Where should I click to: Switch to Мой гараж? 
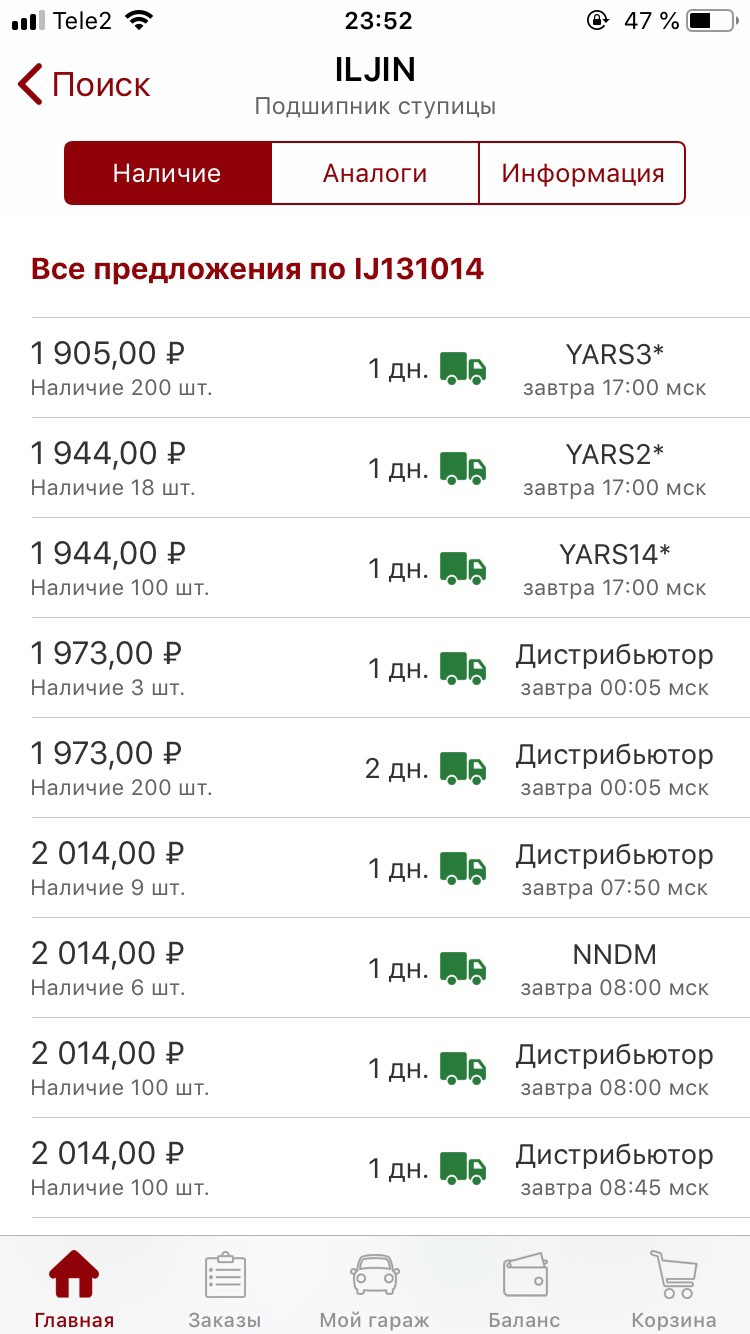coord(375,1288)
